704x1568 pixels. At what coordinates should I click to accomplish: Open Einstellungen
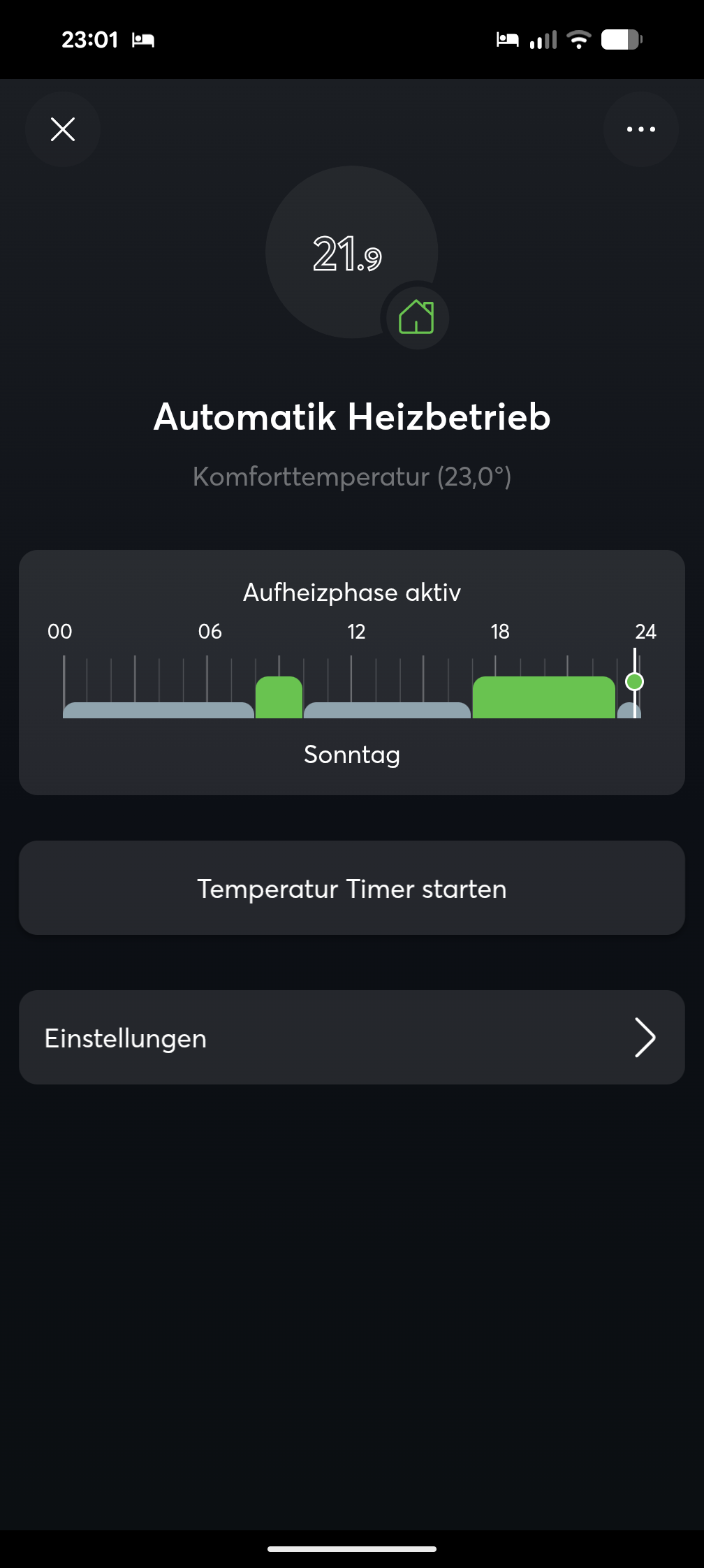tap(352, 1038)
